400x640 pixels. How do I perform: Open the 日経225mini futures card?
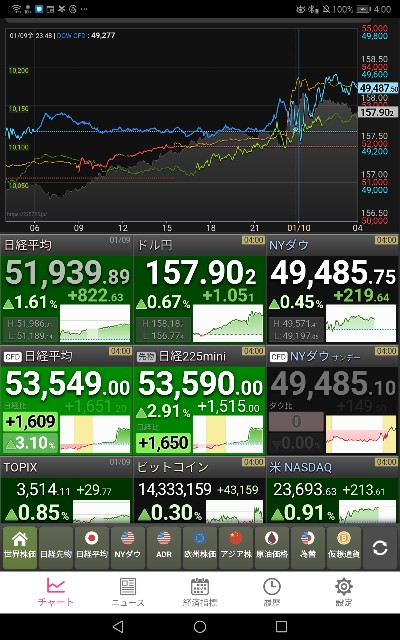pos(200,400)
